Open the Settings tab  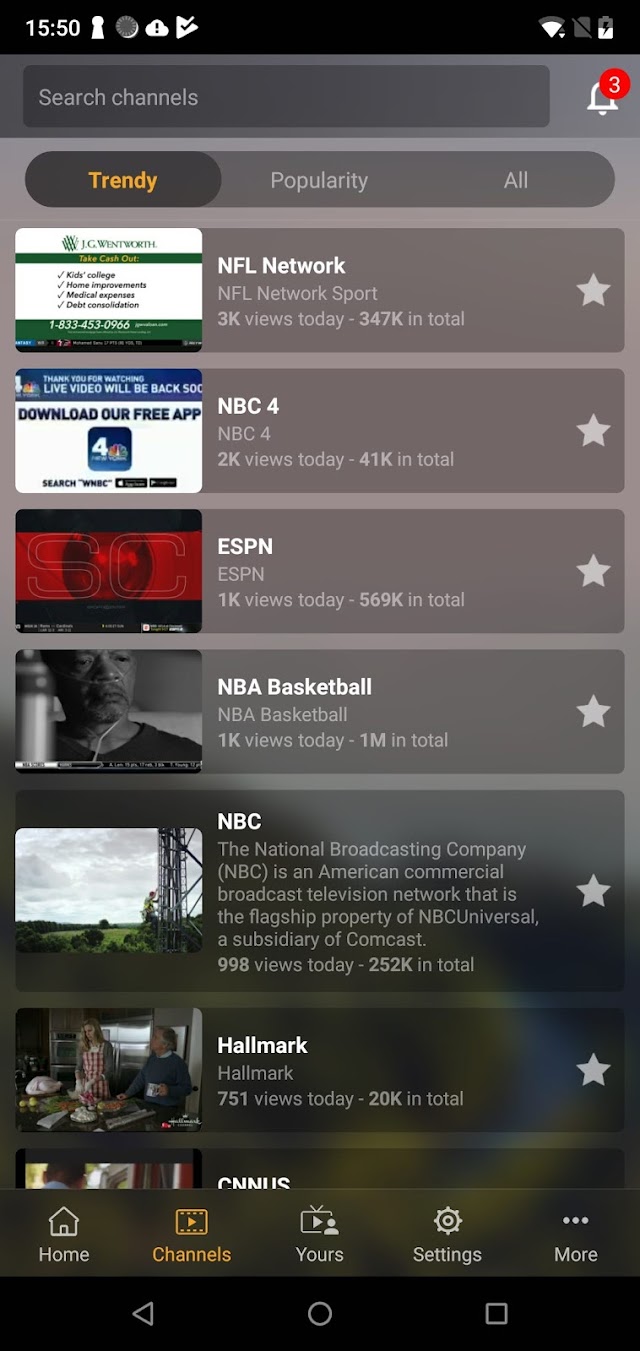[x=447, y=1234]
